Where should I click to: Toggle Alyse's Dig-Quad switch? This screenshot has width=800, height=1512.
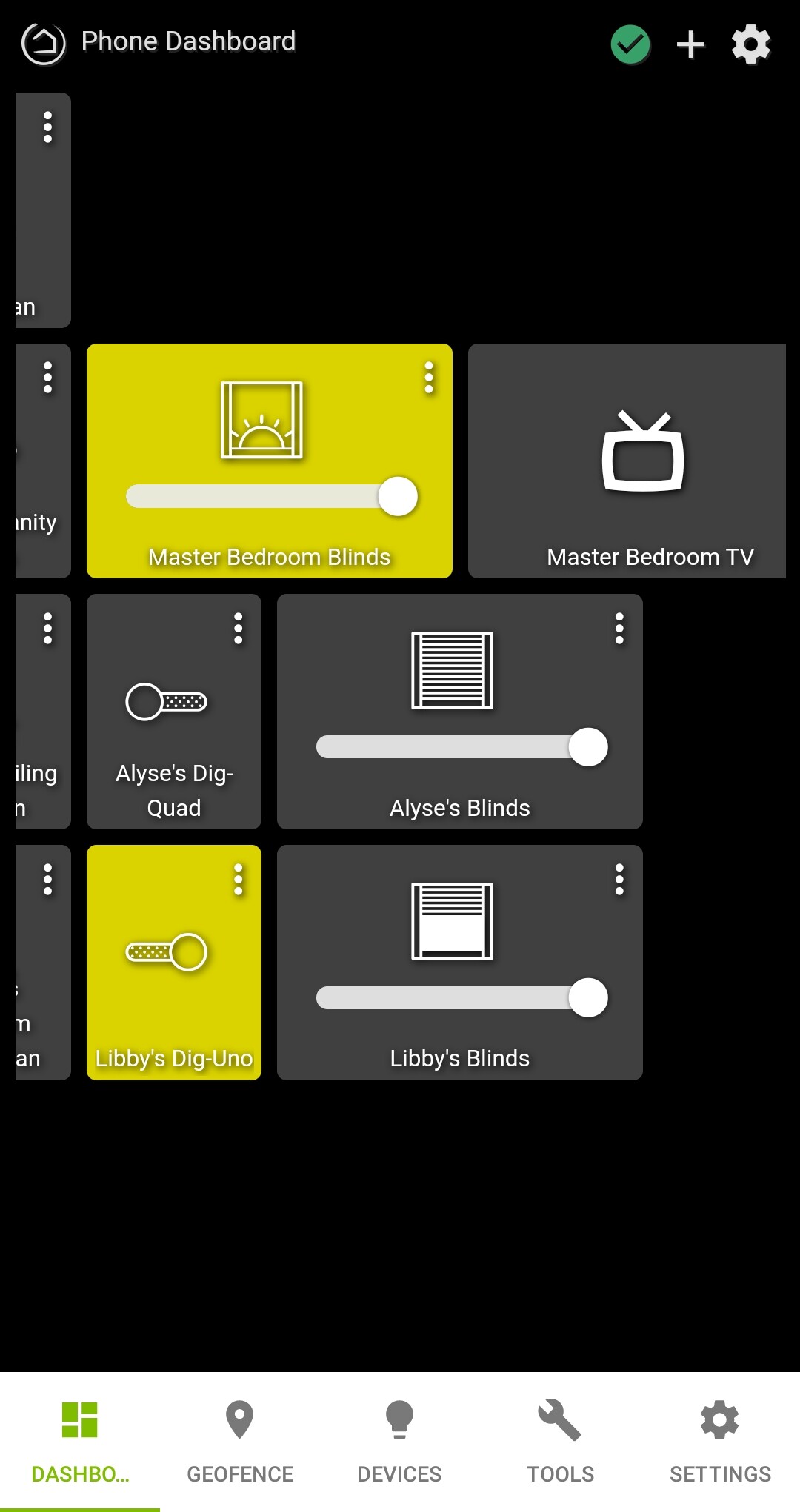tap(167, 701)
